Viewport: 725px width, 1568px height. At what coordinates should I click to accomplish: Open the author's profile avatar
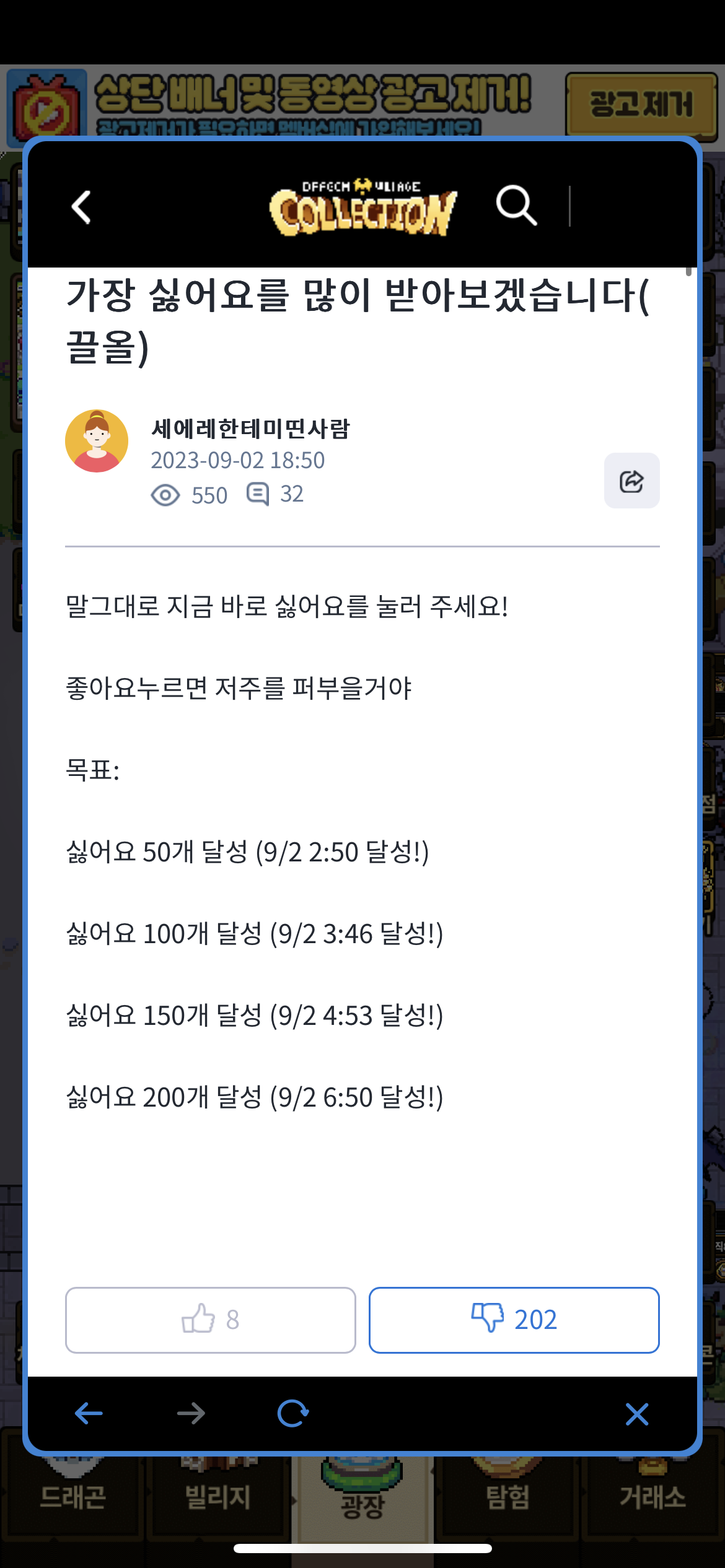97,441
